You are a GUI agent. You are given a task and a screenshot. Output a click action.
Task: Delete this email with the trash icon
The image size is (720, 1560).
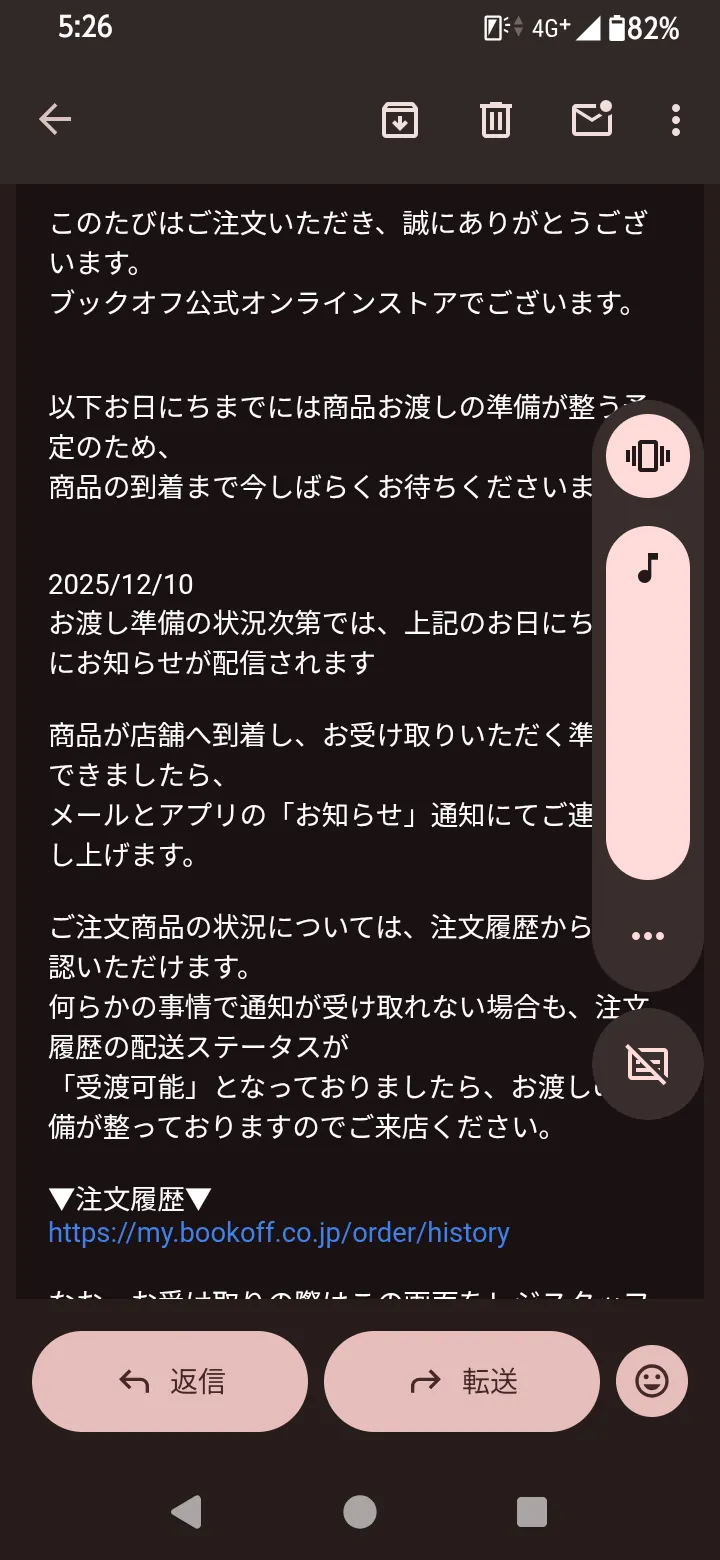tap(494, 119)
